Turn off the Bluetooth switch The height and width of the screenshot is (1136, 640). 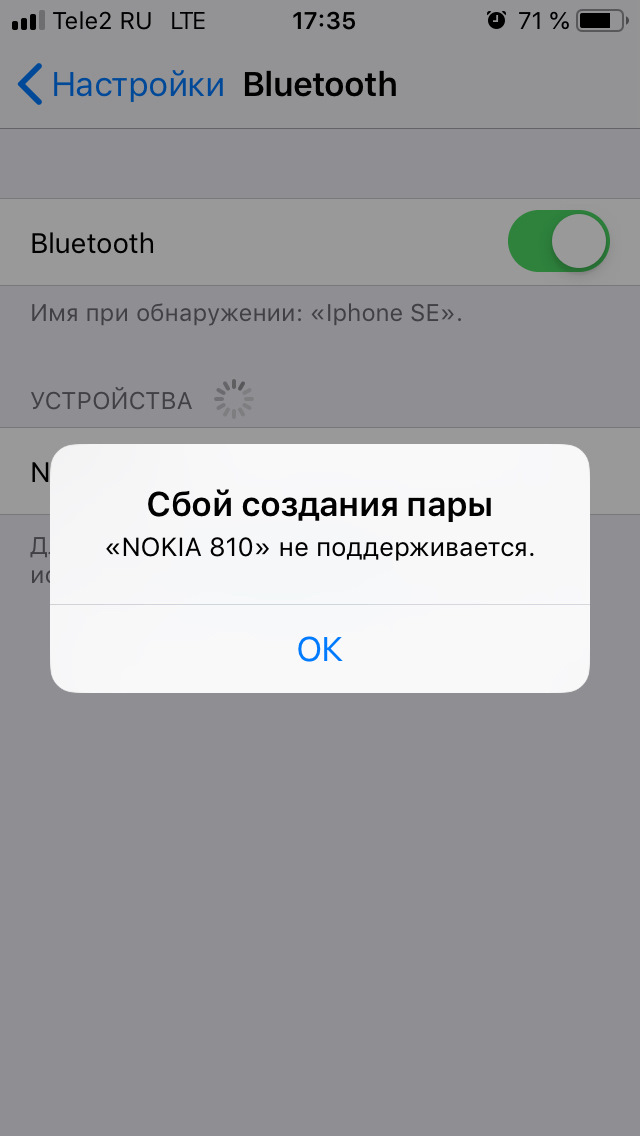point(558,242)
